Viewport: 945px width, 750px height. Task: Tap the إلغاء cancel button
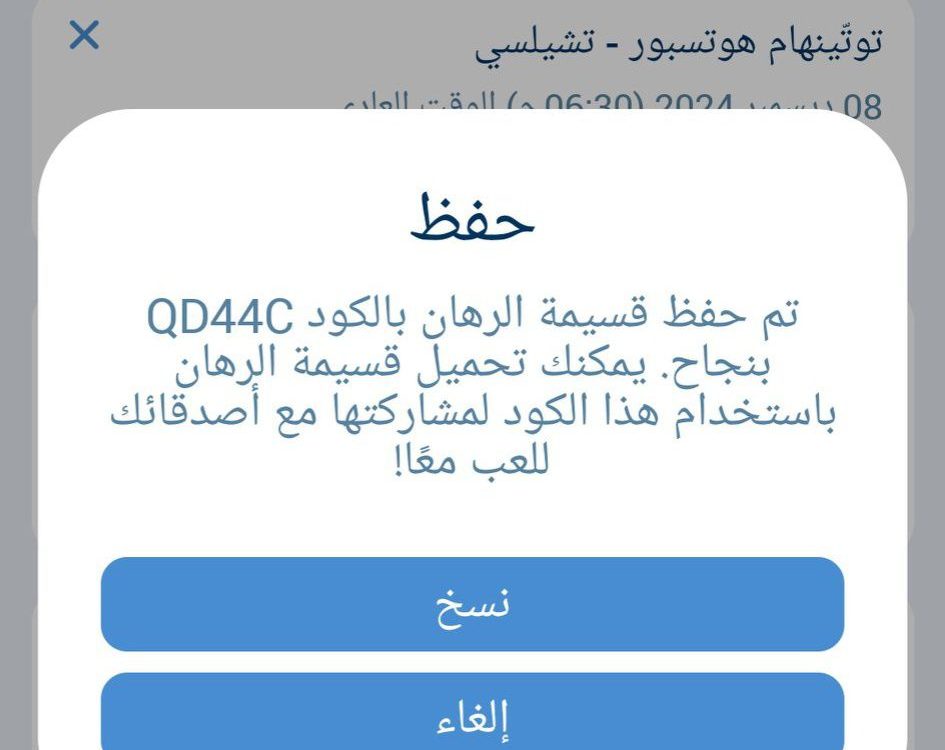(472, 714)
